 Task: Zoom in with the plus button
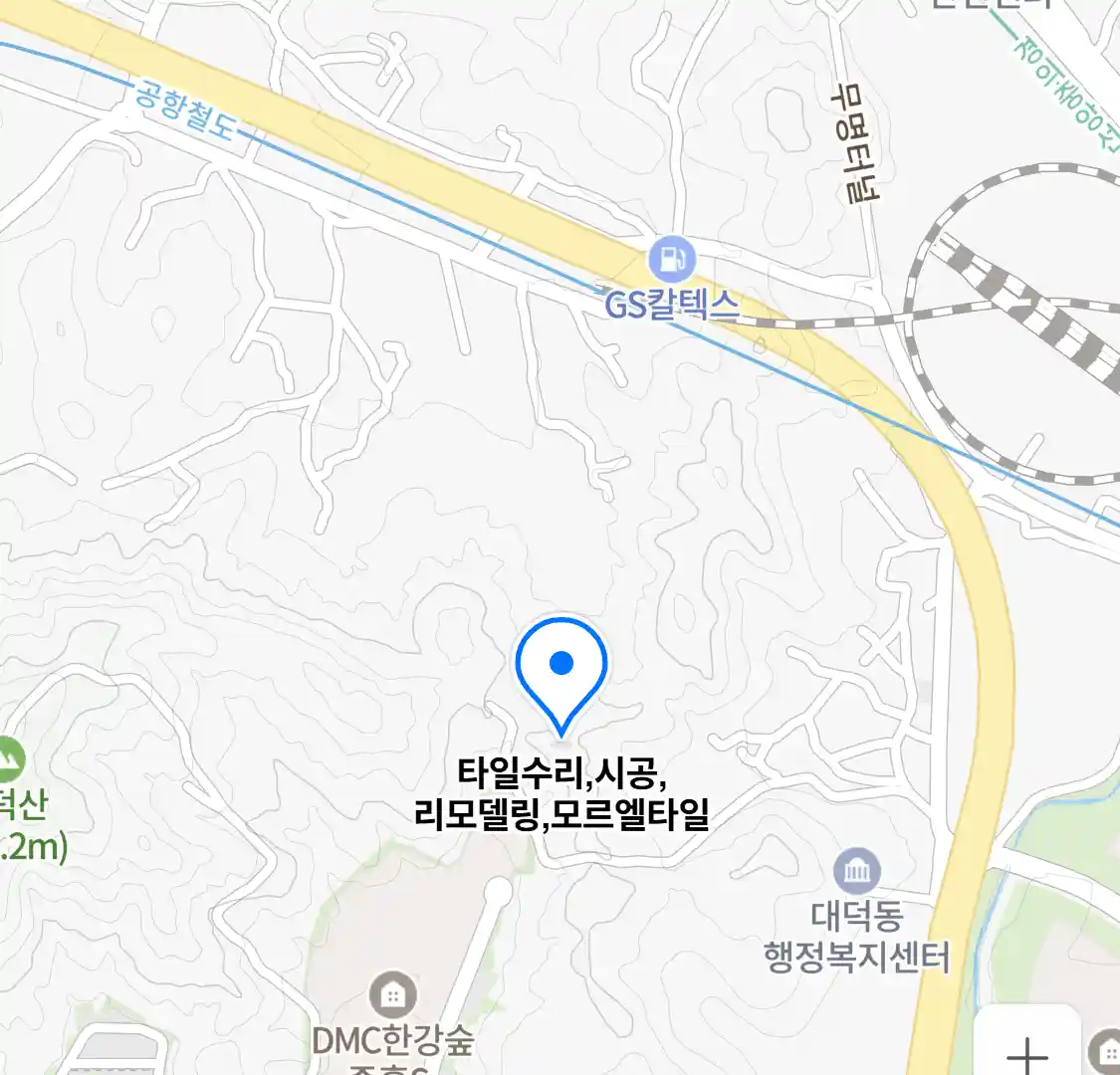tap(1026, 1050)
